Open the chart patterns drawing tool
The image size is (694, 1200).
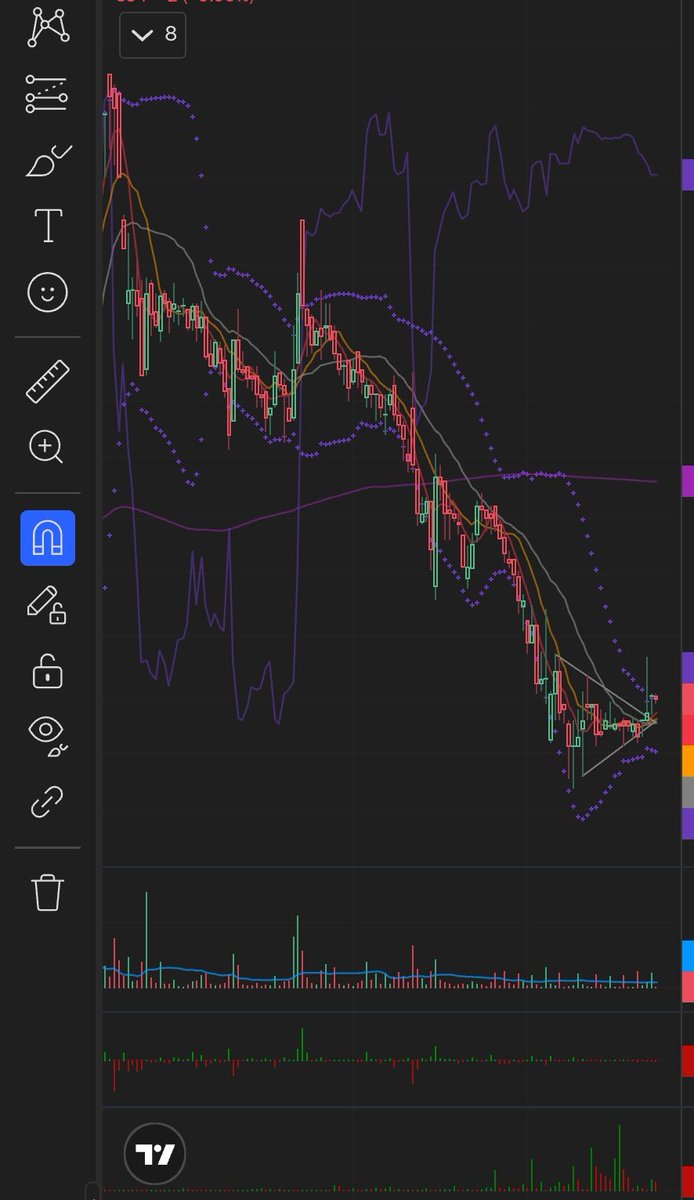48,27
